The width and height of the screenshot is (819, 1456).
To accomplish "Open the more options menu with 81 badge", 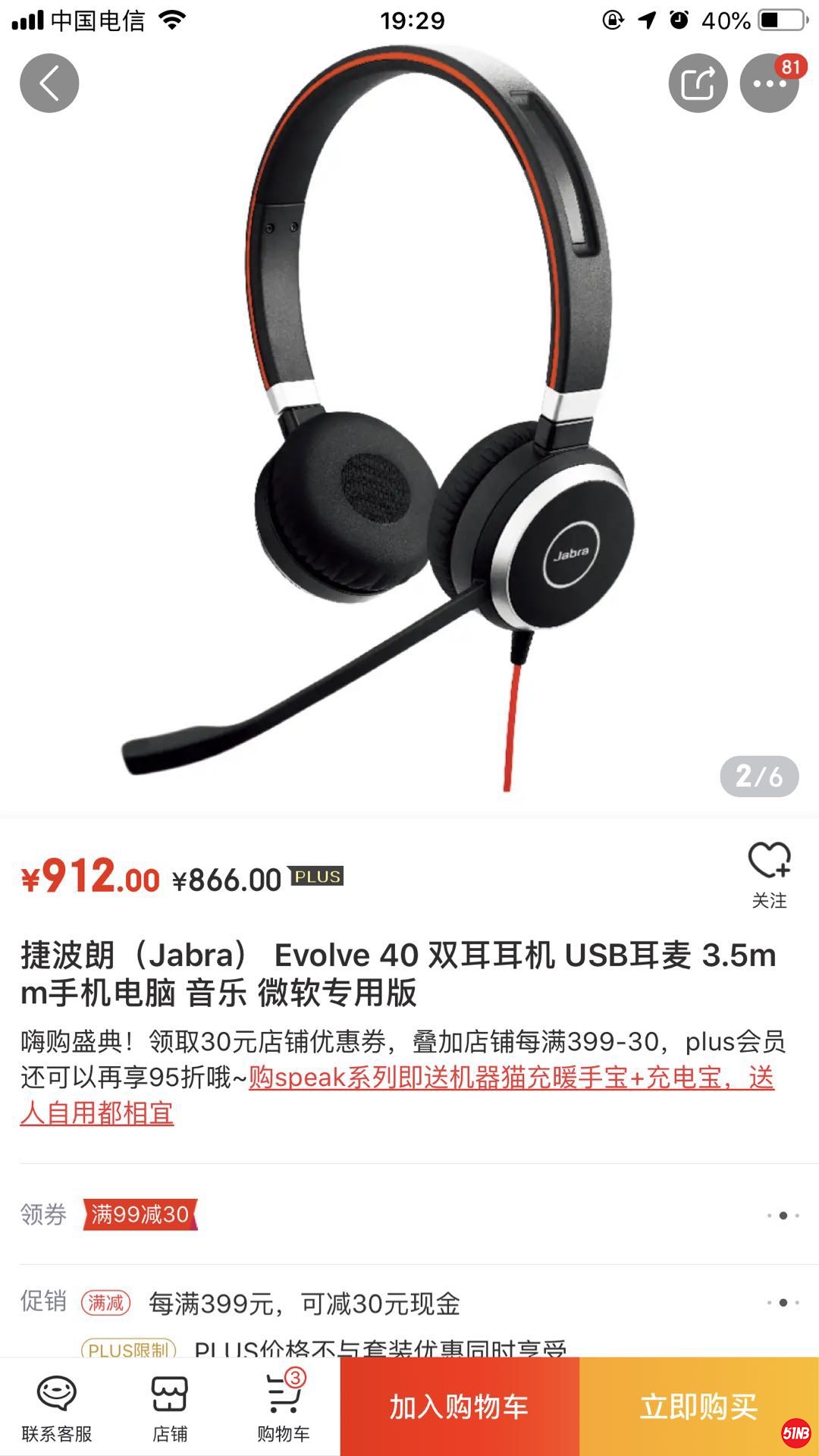I will pyautogui.click(x=769, y=83).
